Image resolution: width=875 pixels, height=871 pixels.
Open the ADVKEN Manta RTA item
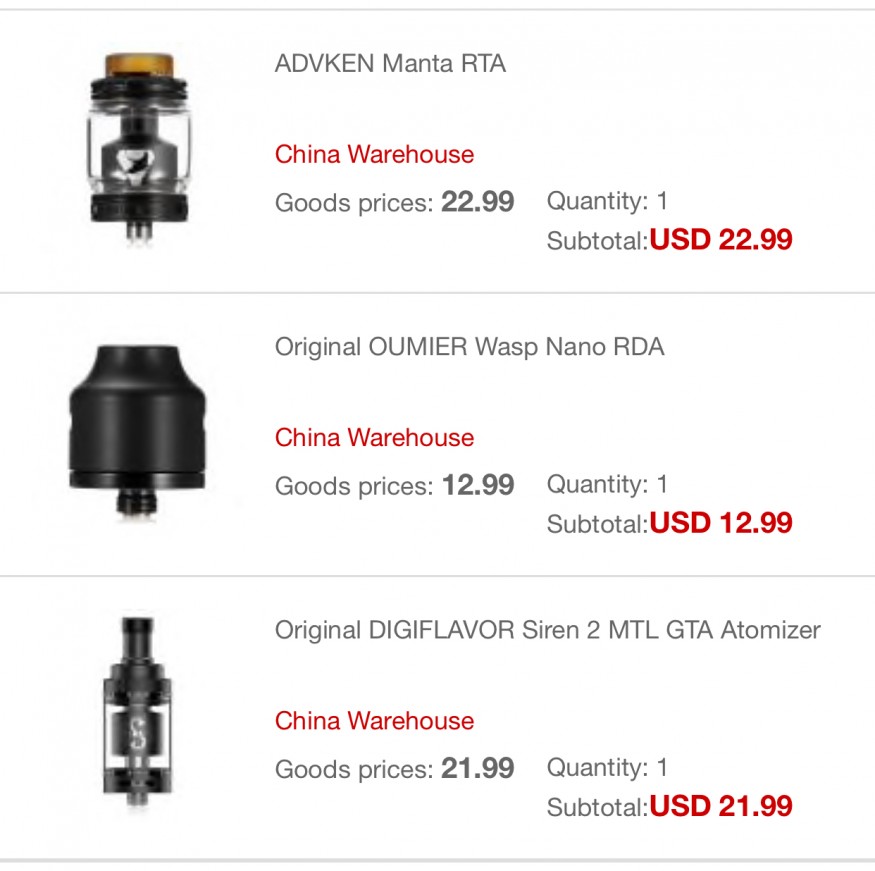[390, 64]
